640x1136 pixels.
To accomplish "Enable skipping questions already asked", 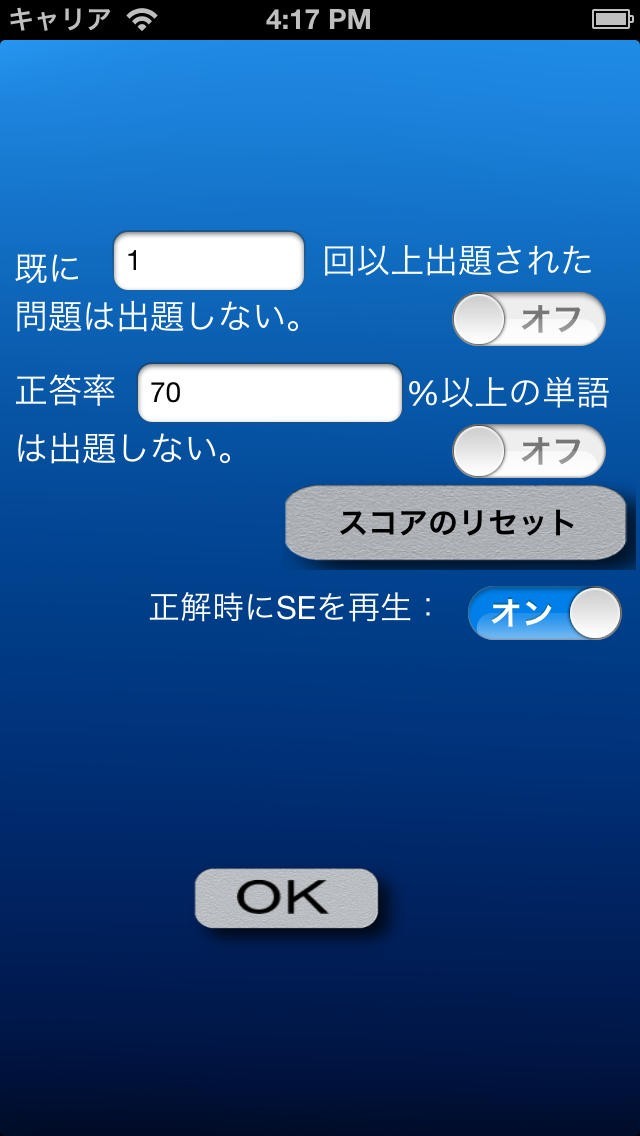I will 529,319.
